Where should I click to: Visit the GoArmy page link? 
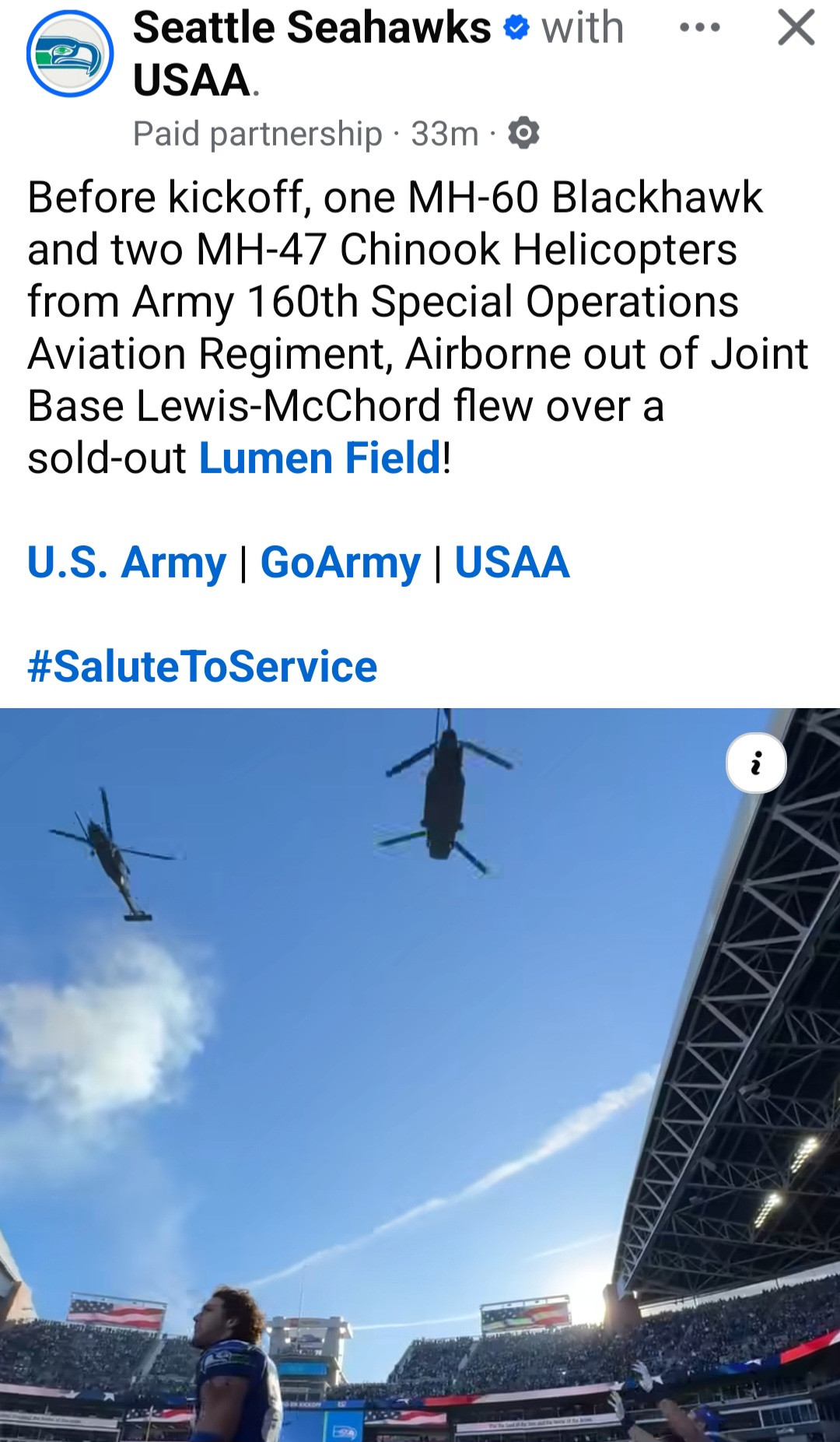tap(340, 562)
